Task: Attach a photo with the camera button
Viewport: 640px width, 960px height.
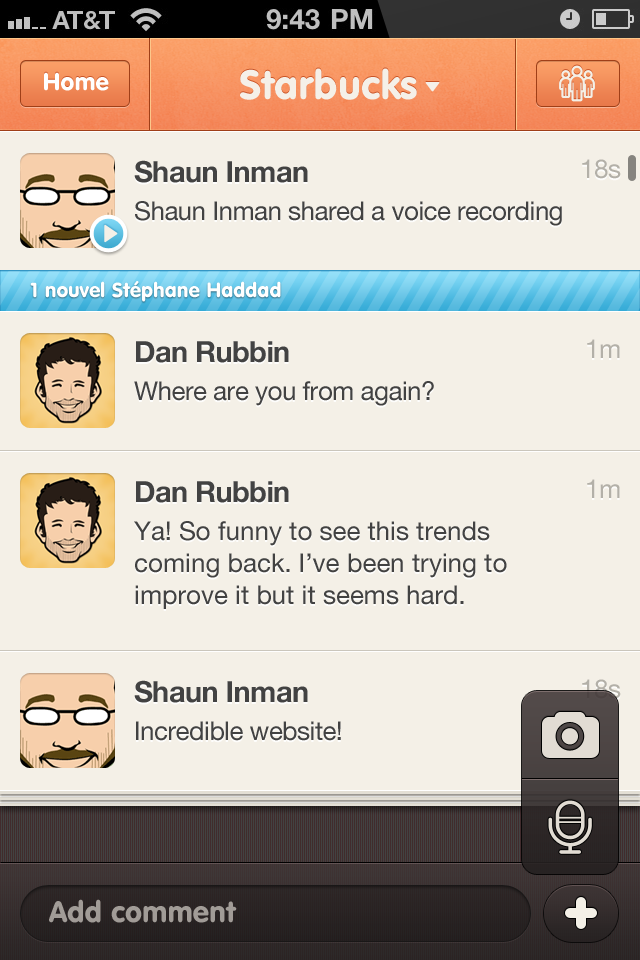Action: click(x=569, y=736)
